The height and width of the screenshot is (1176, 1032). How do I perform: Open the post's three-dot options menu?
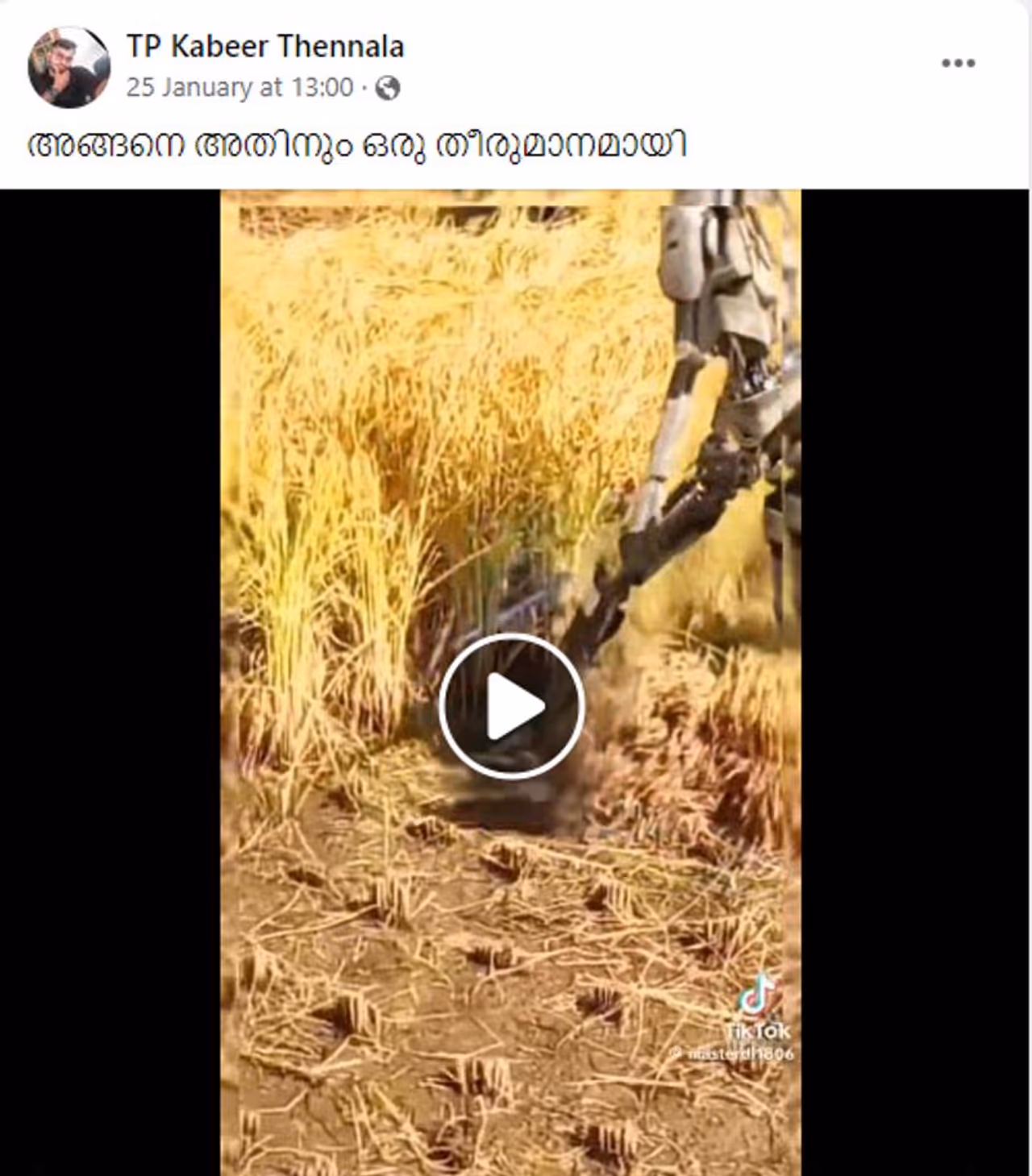(x=958, y=64)
